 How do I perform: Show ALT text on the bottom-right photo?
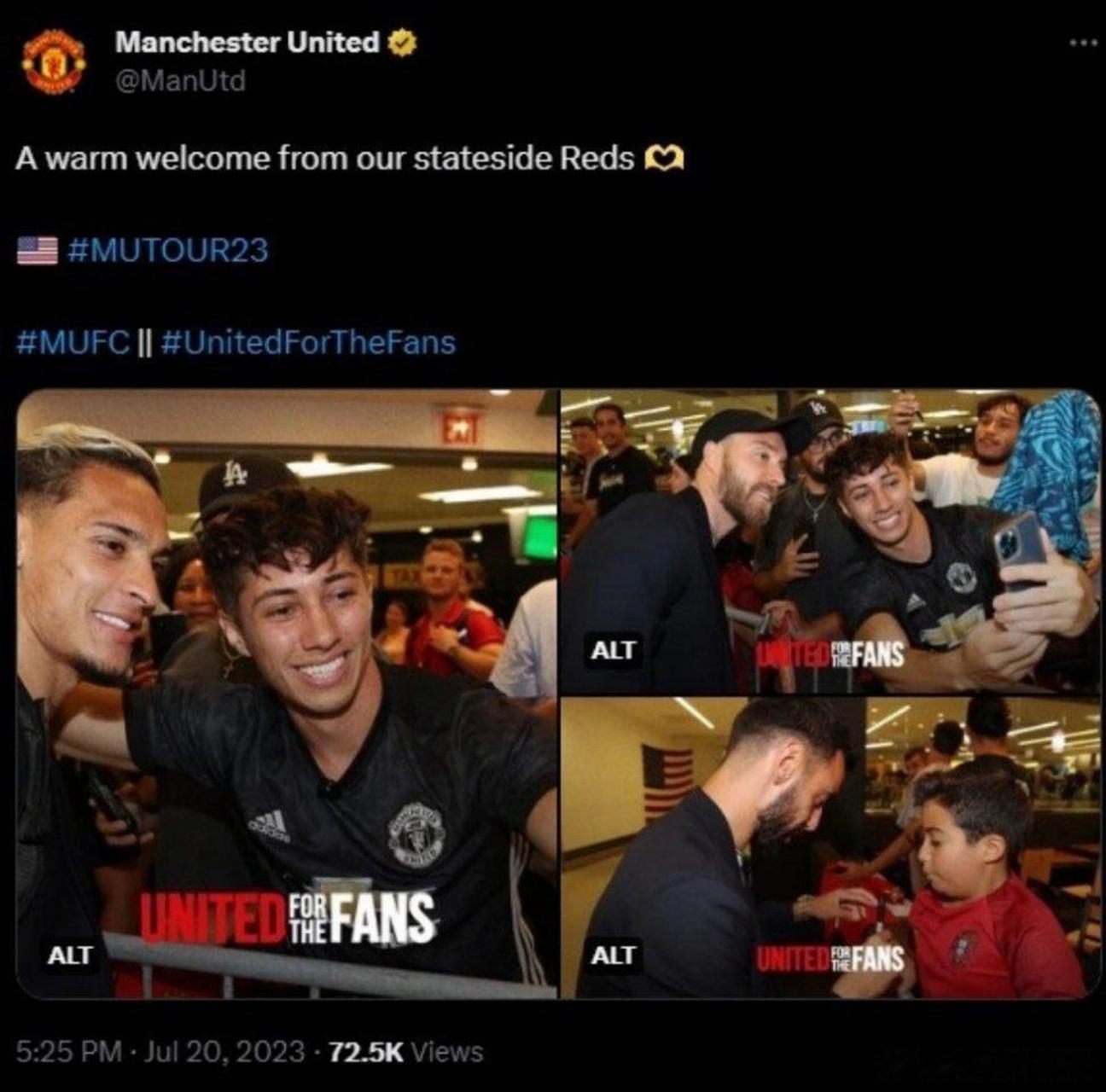tap(613, 955)
